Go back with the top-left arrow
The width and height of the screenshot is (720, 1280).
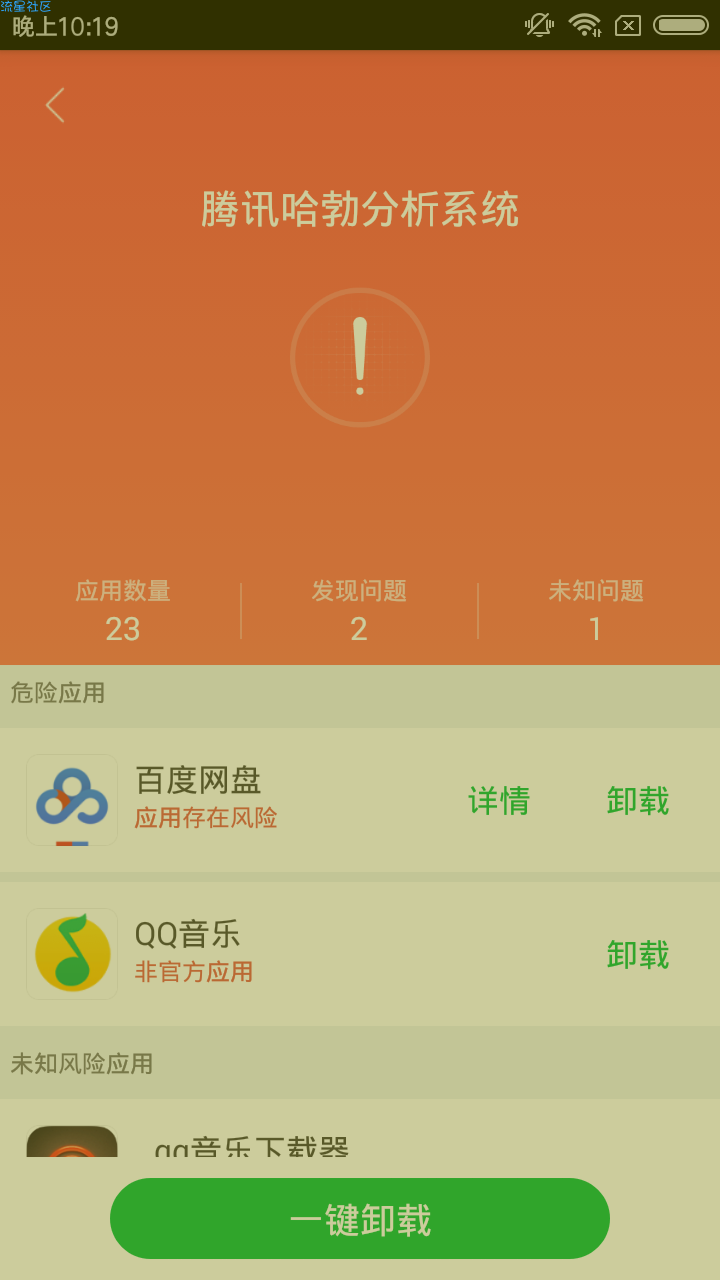point(55,105)
